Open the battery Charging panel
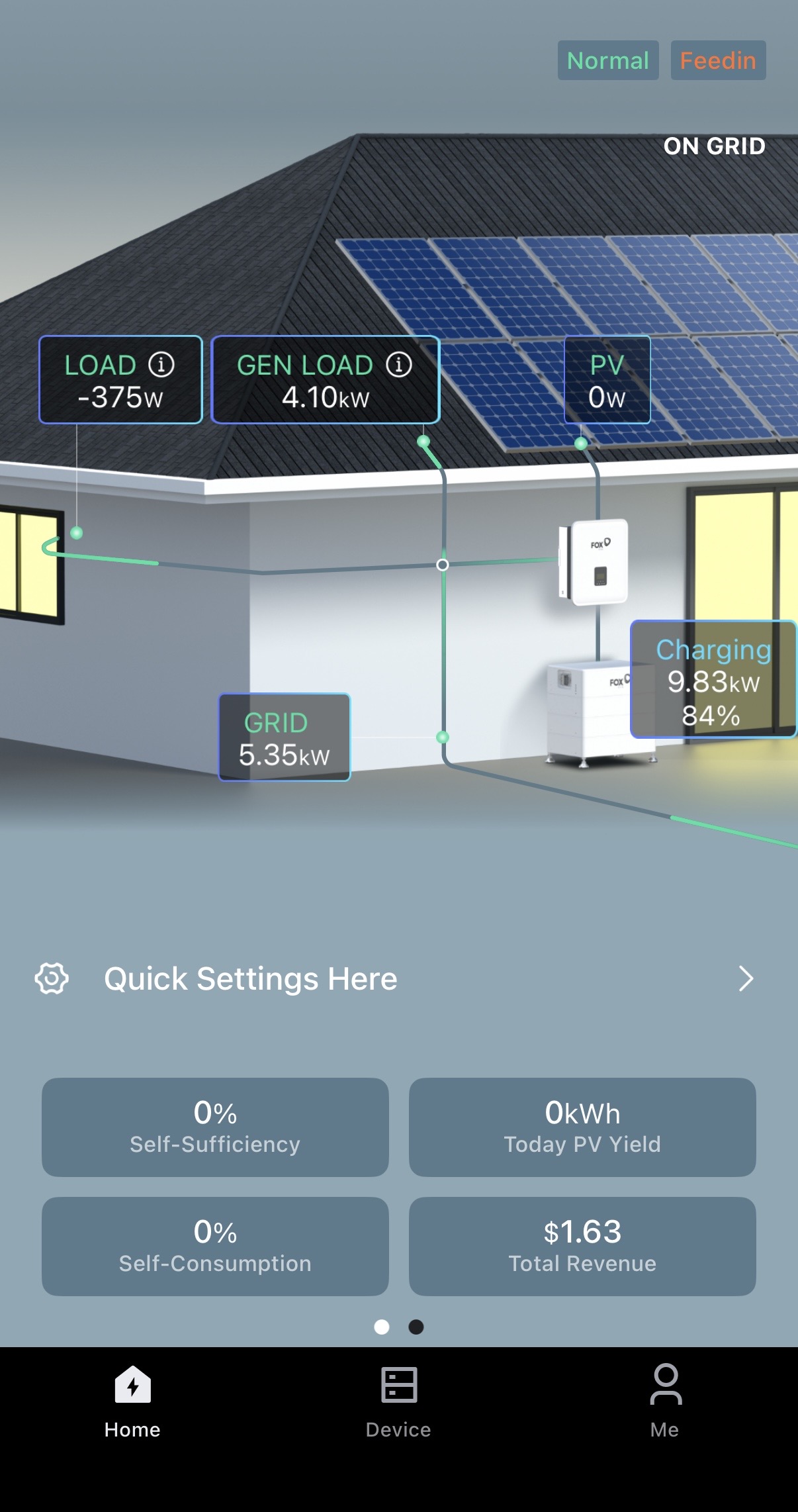This screenshot has width=798, height=1512. (713, 679)
